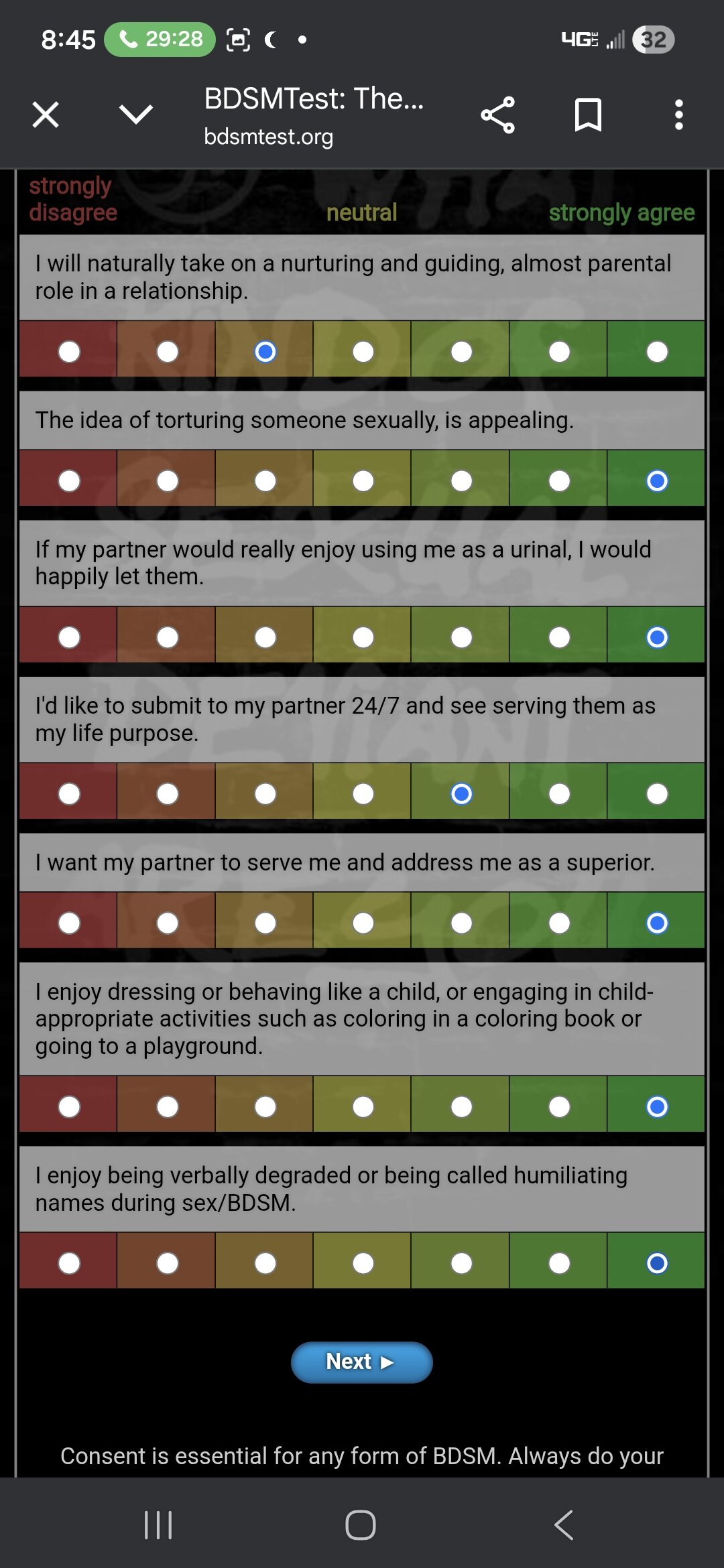Select strongly agree for submit 24/7 question

click(x=656, y=793)
